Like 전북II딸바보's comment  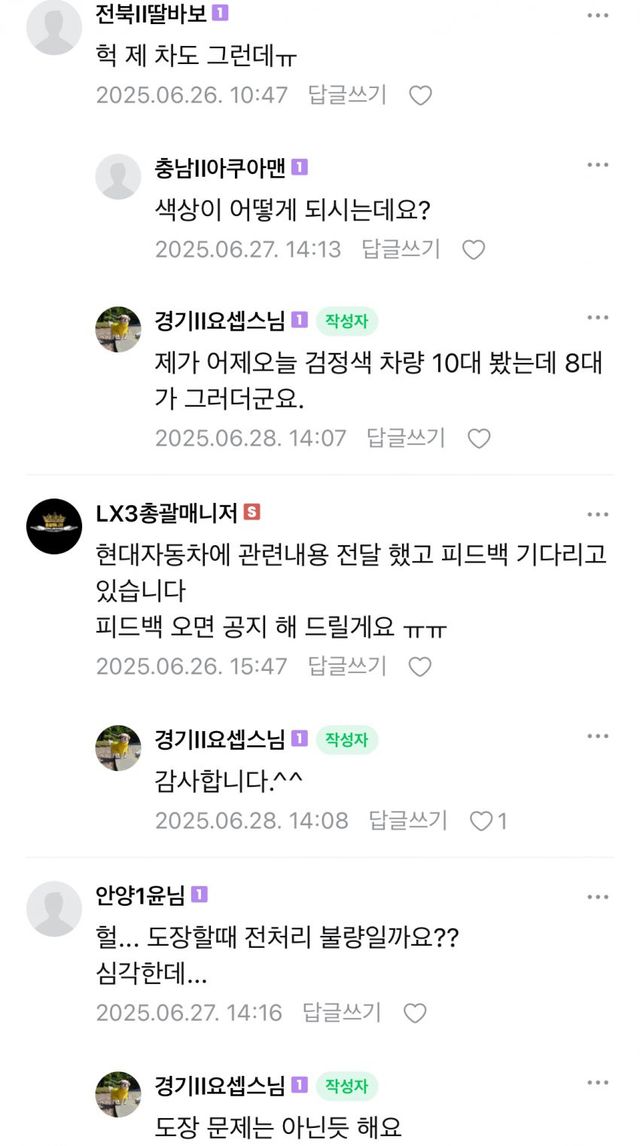click(x=421, y=96)
